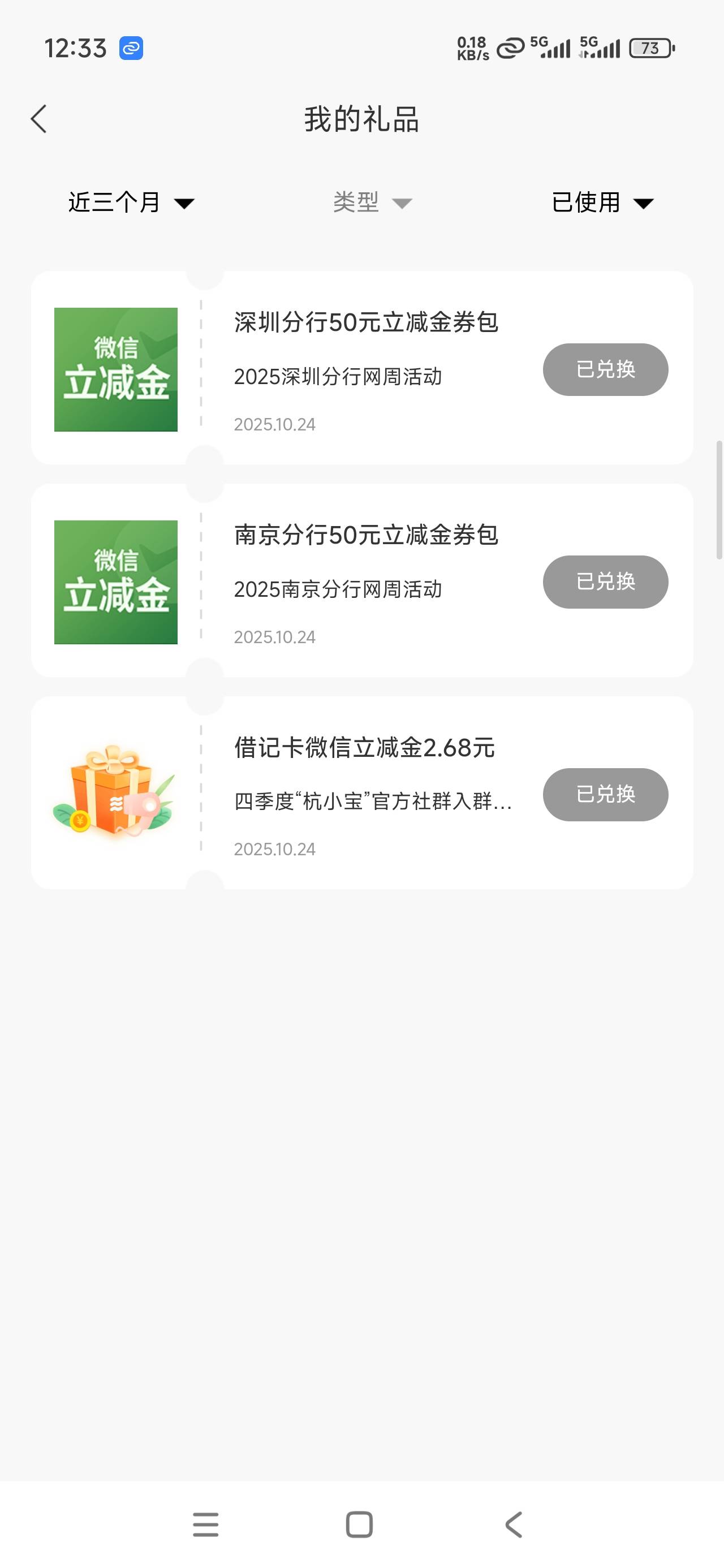Viewport: 724px width, 1568px height.
Task: Tap 已兑换 button for 深圳分行 coupon
Action: click(605, 369)
